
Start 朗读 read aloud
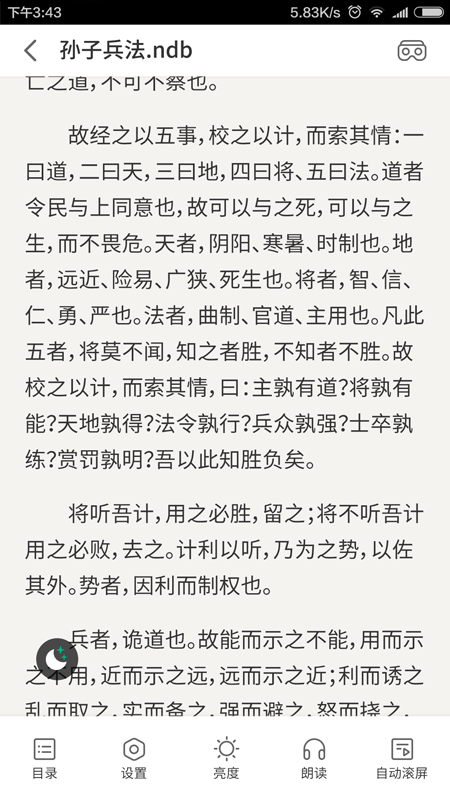[314, 759]
